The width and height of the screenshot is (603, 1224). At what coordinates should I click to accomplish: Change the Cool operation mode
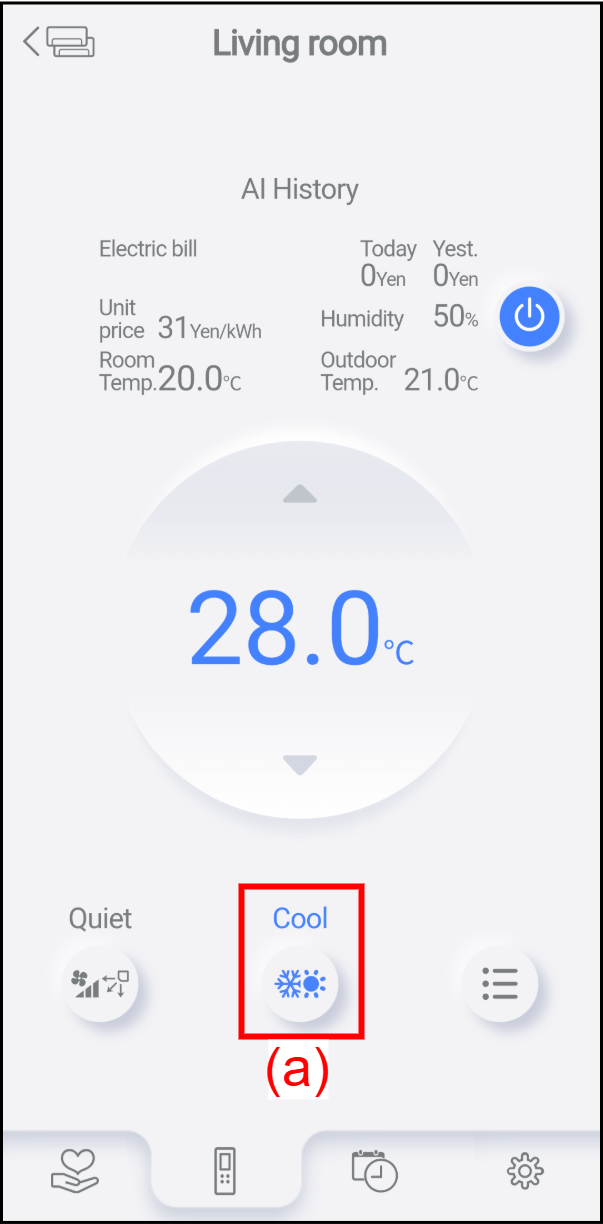(x=301, y=984)
